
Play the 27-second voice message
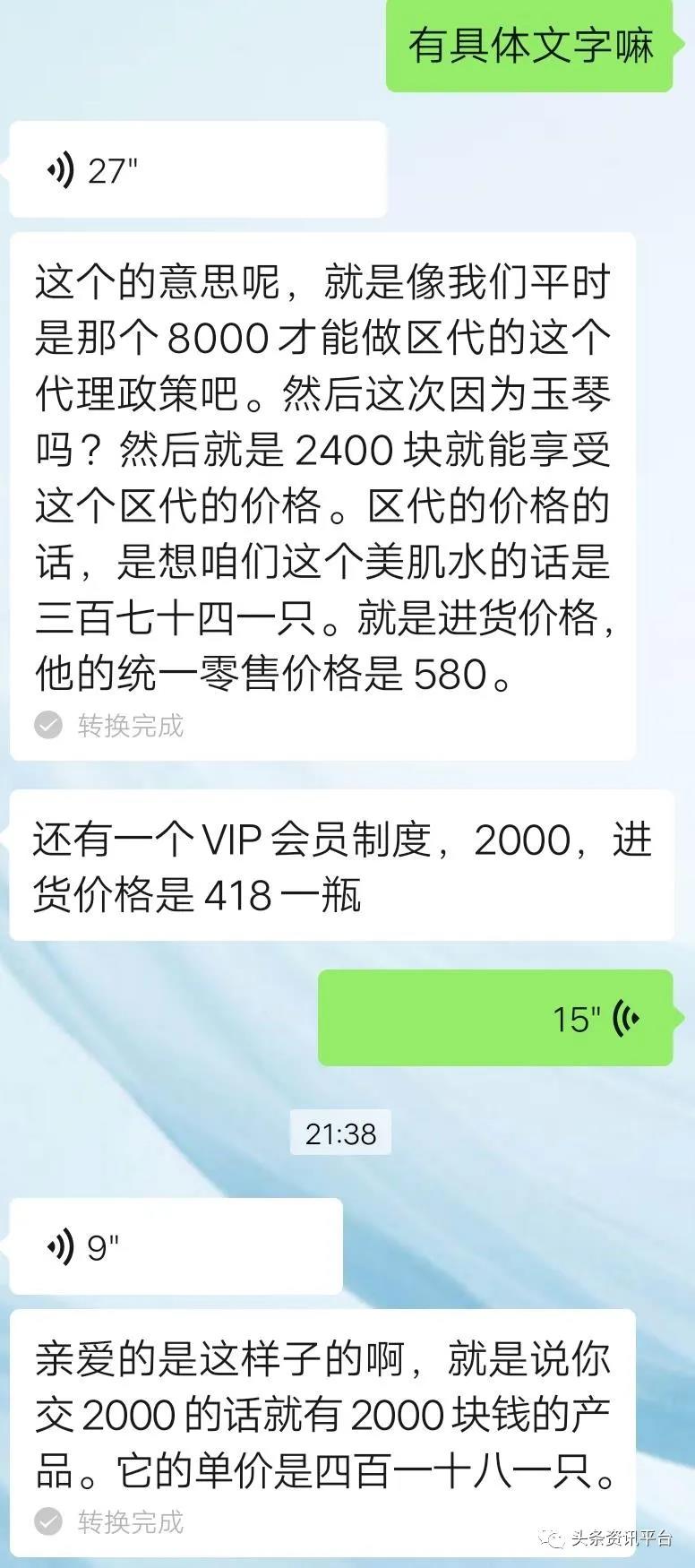[197, 169]
